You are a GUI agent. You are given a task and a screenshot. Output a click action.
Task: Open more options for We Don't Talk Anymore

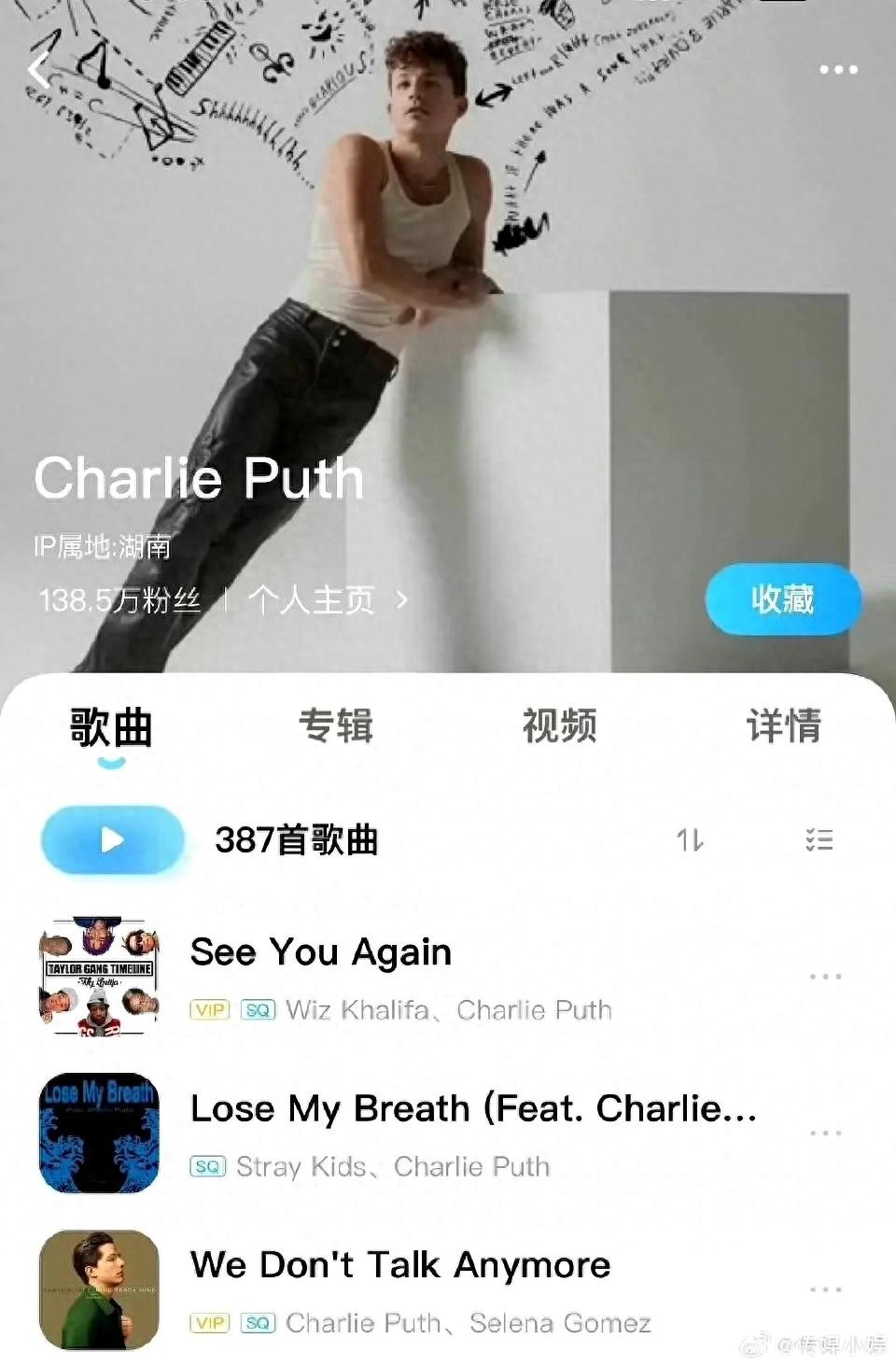(x=825, y=1289)
